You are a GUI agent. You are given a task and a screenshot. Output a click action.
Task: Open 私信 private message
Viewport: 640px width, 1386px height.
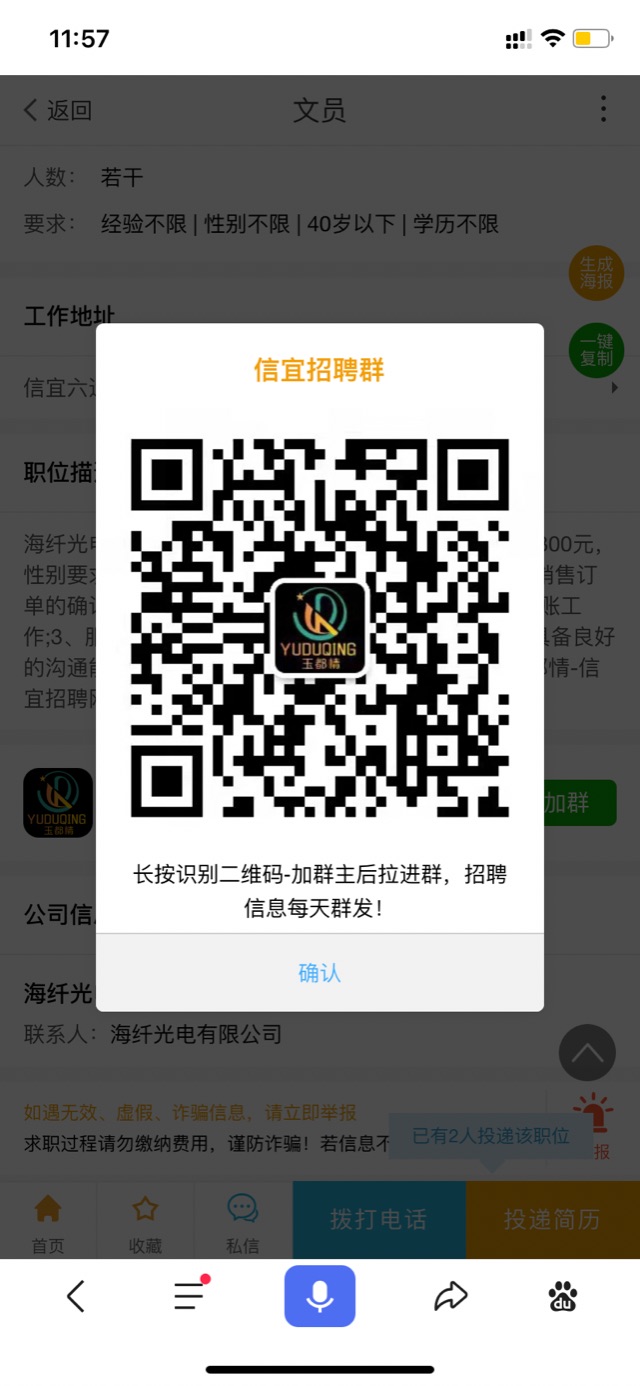coord(242,1222)
